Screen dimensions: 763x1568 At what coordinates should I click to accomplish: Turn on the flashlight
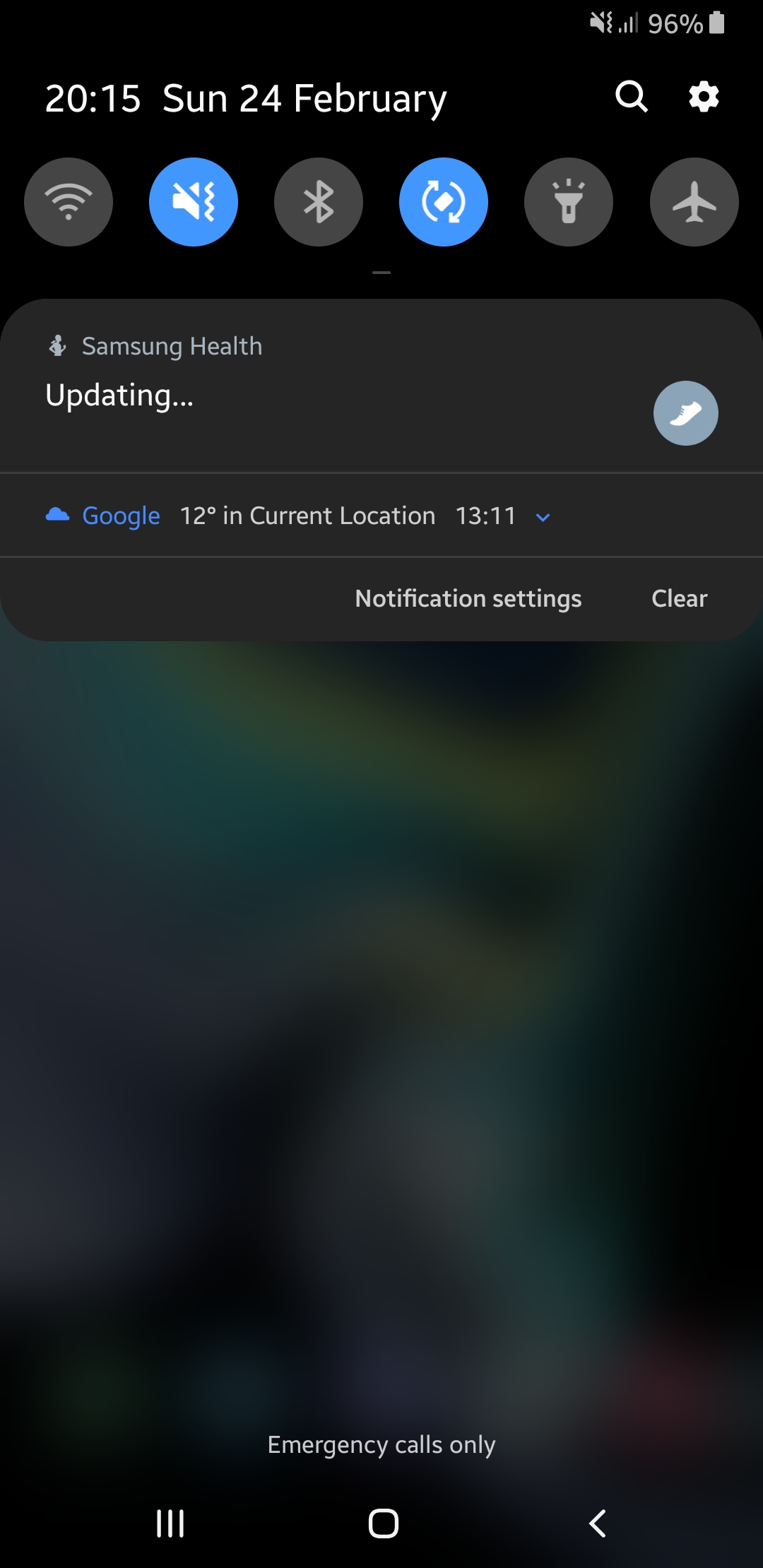tap(569, 202)
